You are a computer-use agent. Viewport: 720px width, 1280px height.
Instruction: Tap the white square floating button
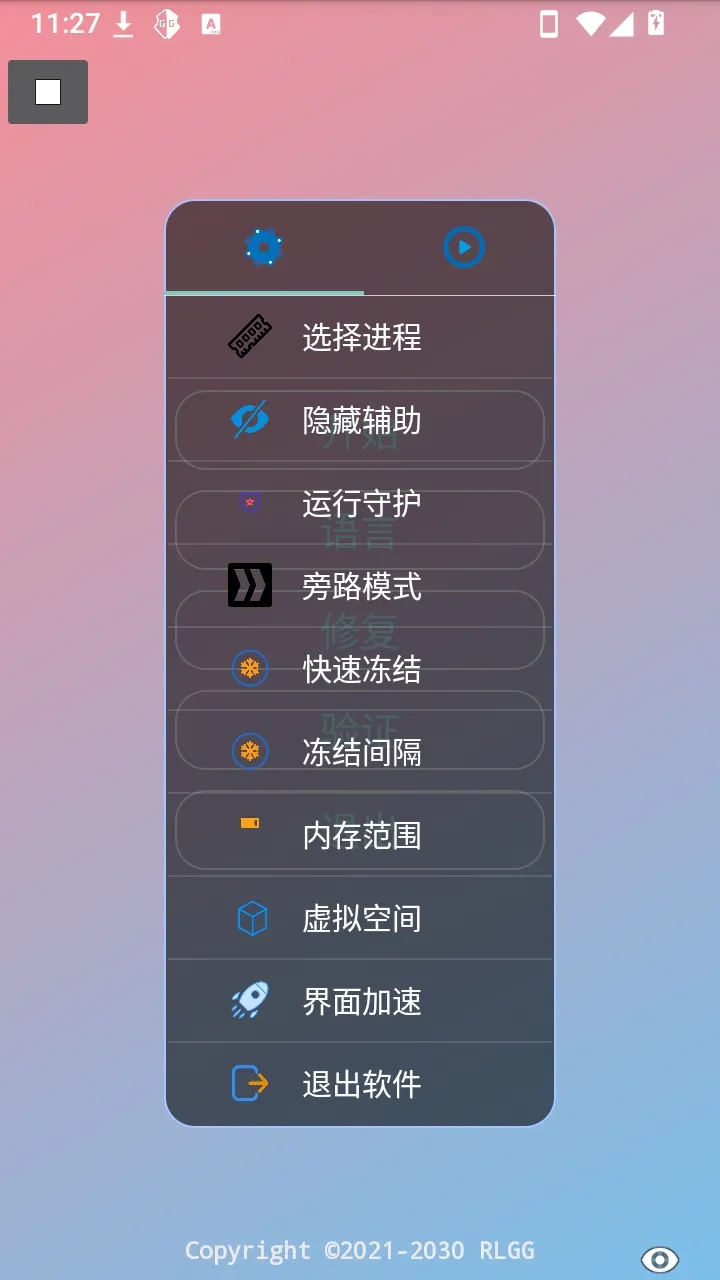(48, 92)
